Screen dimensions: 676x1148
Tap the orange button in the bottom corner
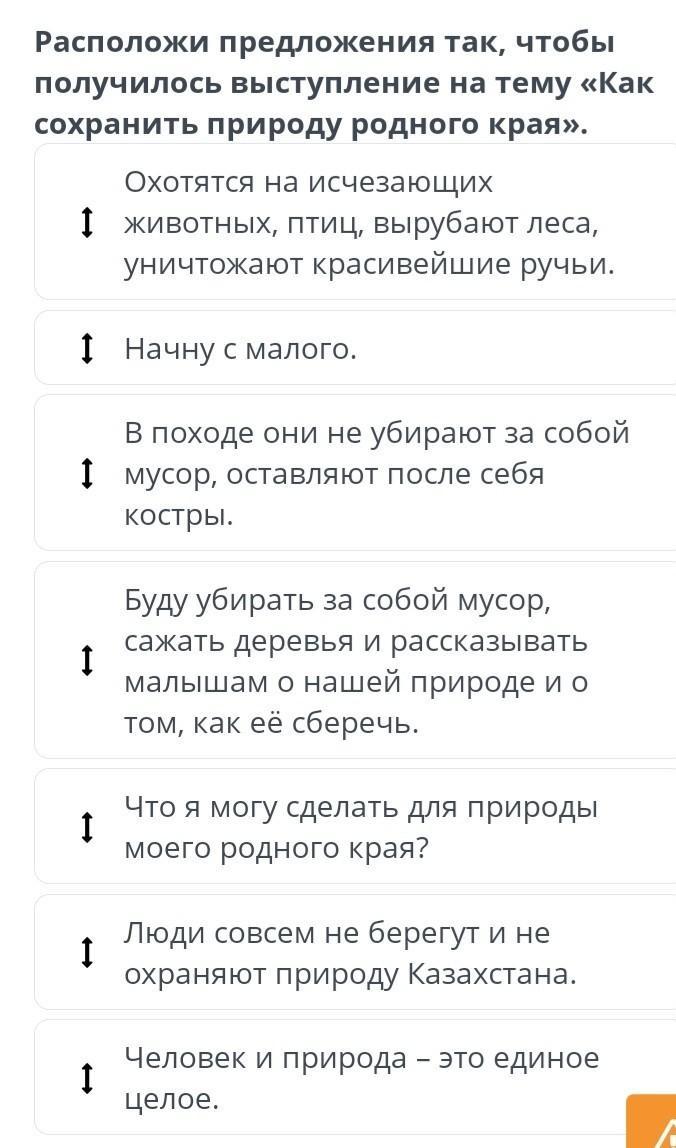coord(652,1121)
